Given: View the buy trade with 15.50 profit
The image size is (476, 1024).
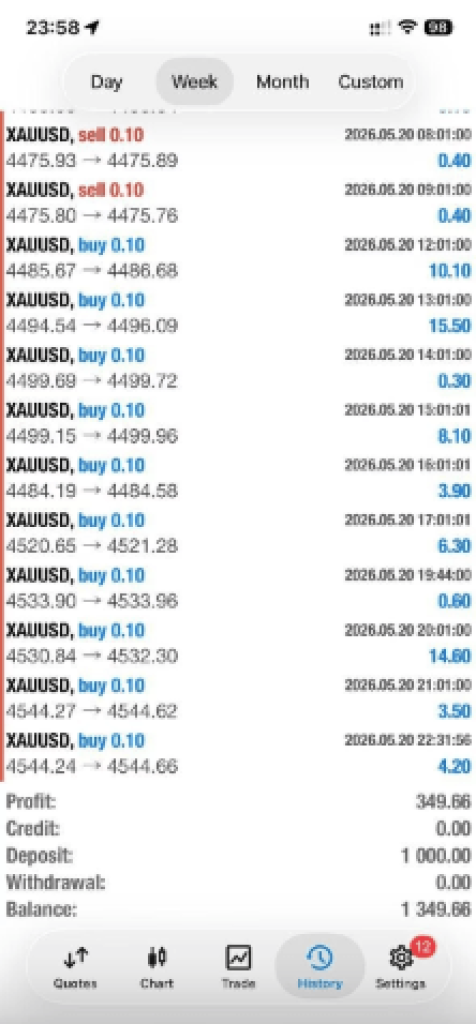Looking at the screenshot, I should 238,312.
